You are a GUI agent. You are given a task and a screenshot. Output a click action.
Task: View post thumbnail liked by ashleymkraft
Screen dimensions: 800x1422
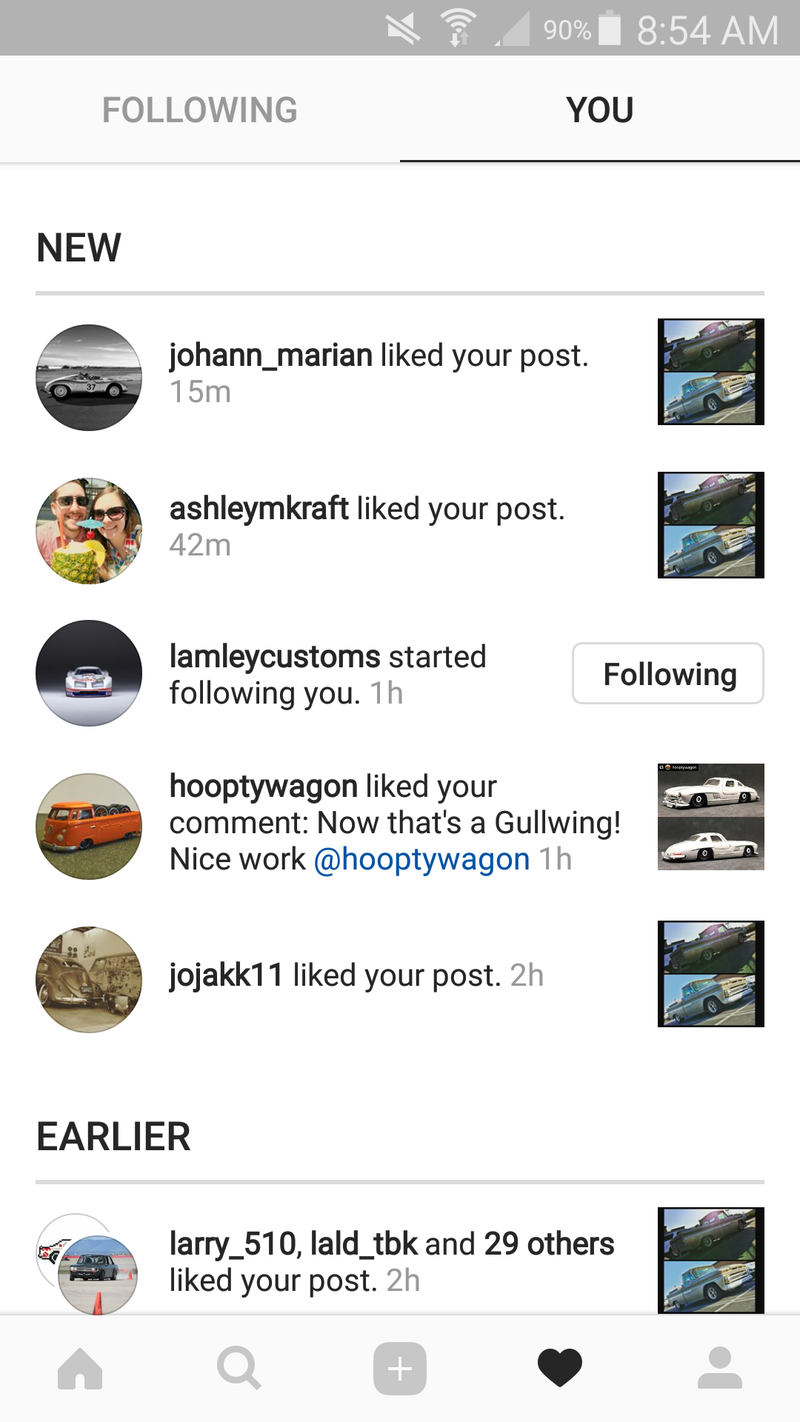(x=711, y=525)
